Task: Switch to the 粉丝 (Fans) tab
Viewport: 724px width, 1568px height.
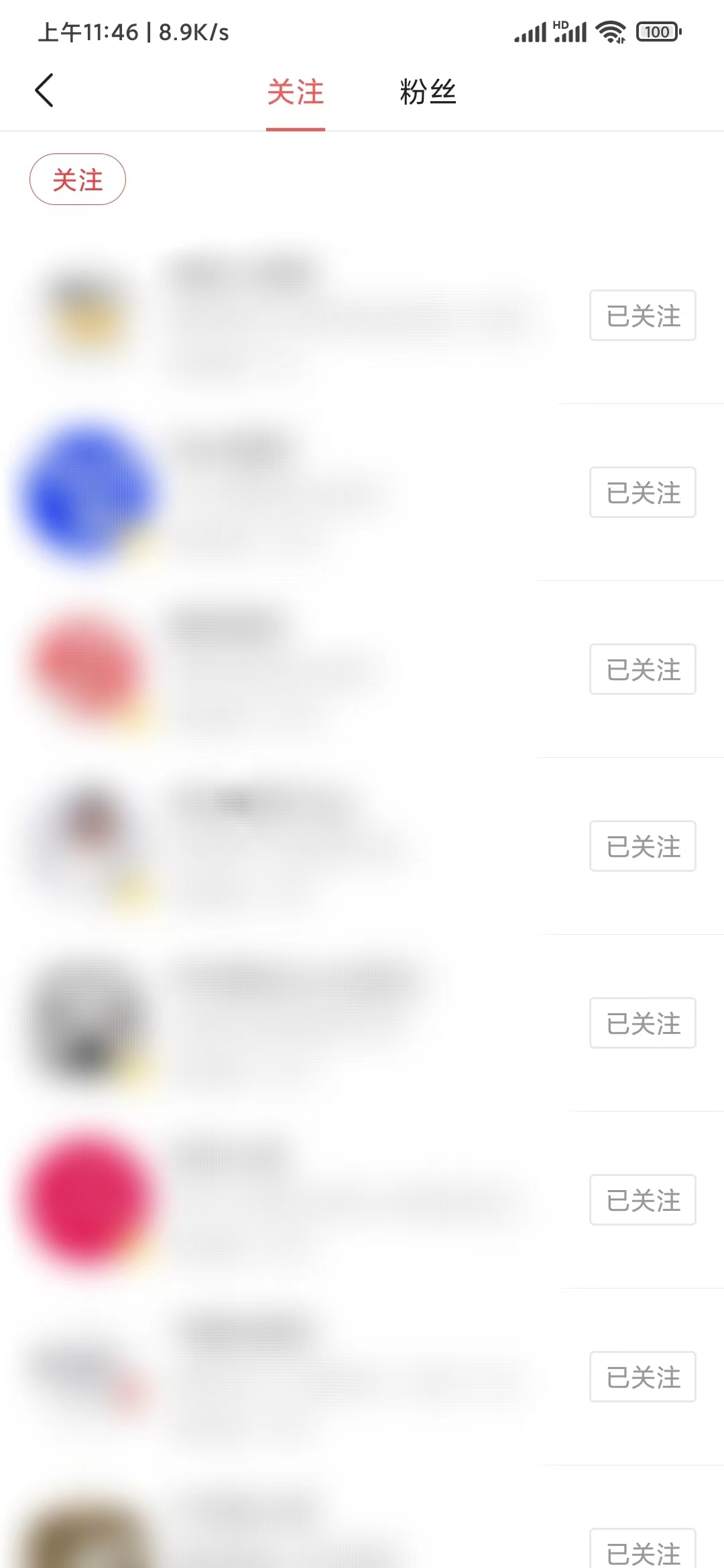Action: pos(428,92)
